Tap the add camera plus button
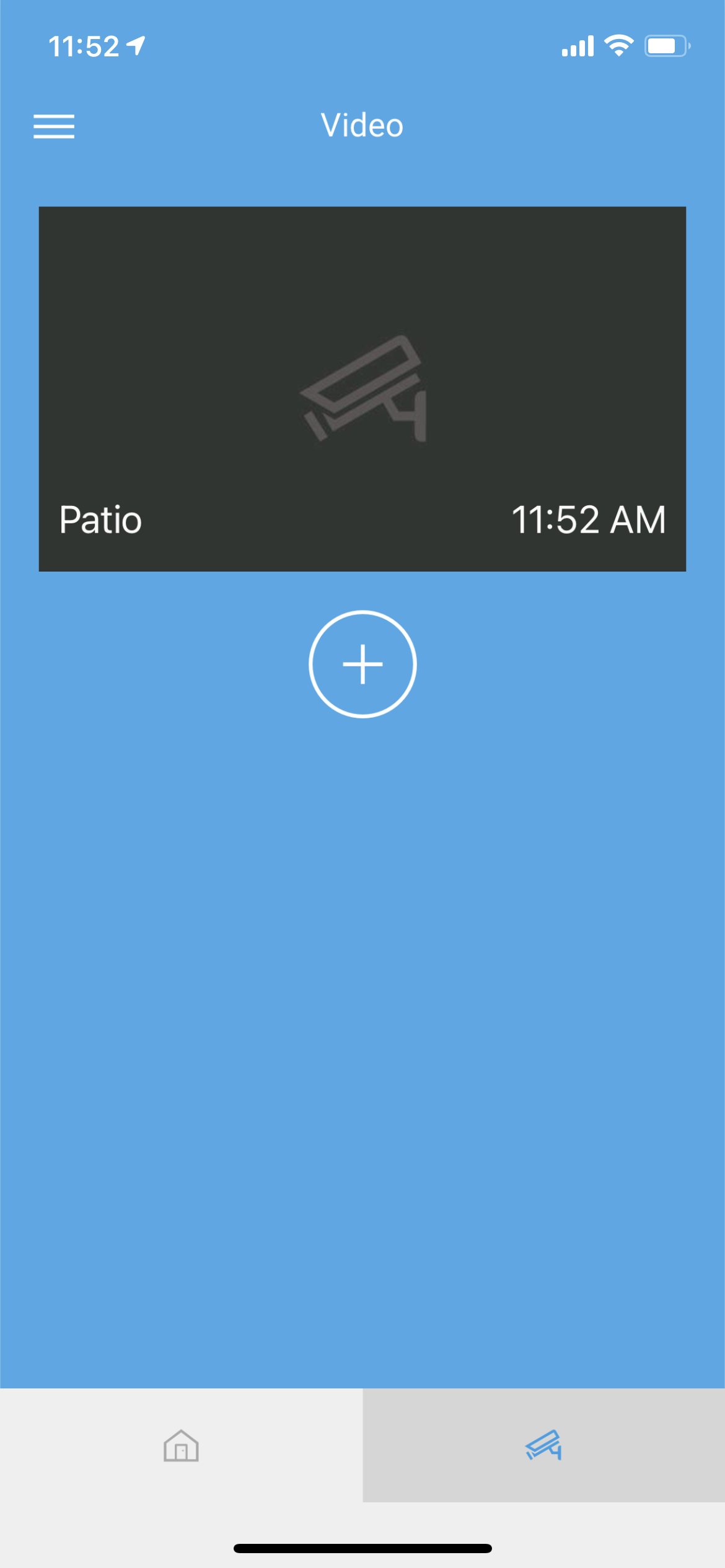725x1568 pixels. (362, 664)
